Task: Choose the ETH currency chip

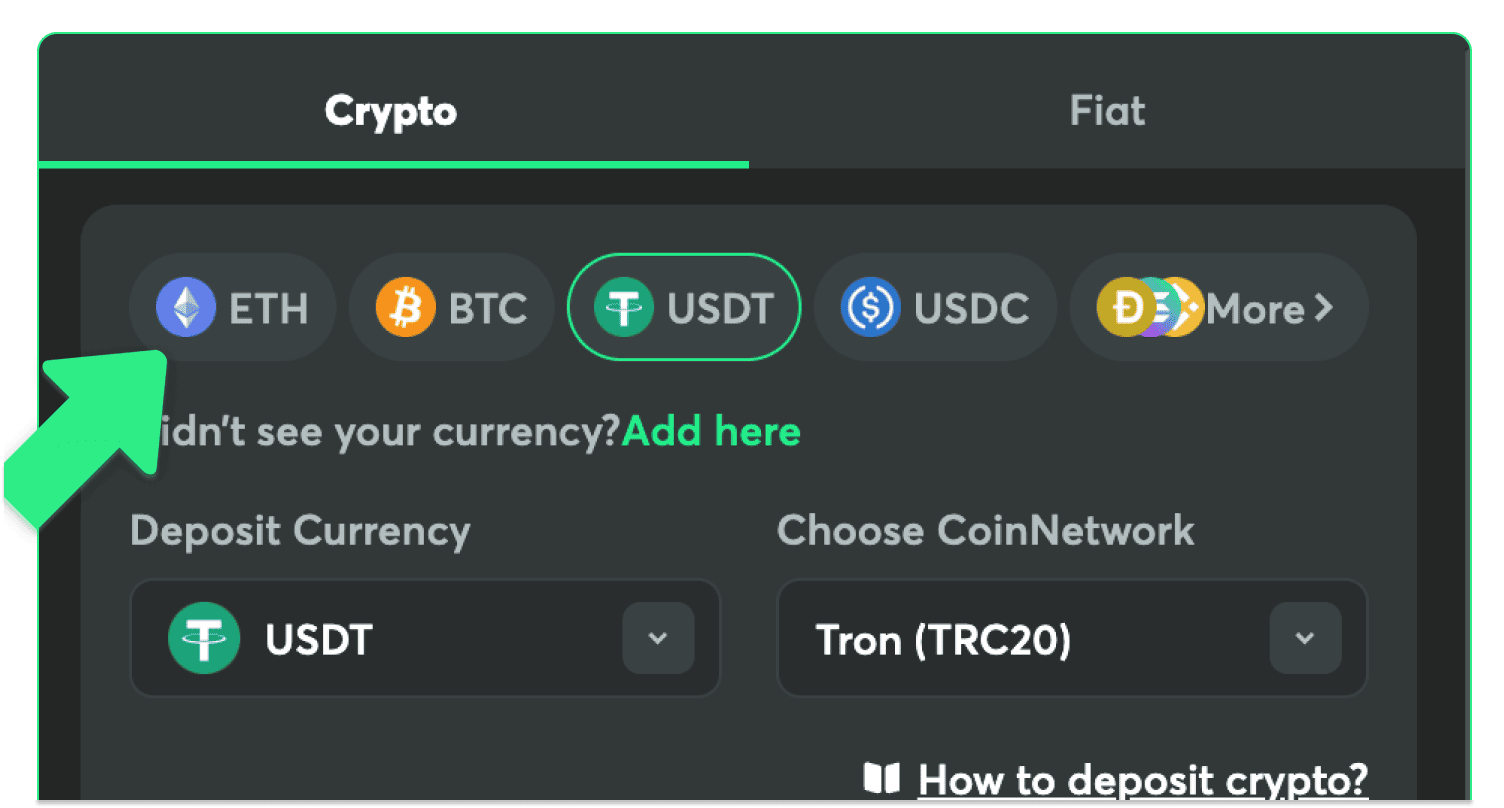Action: [233, 308]
